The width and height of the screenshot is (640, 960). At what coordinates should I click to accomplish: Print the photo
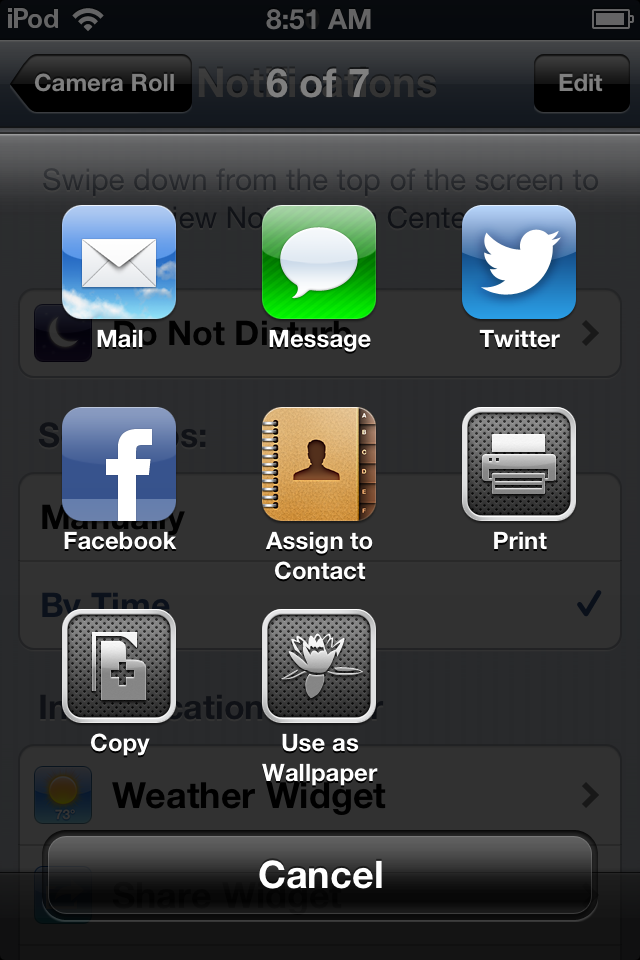tap(519, 465)
